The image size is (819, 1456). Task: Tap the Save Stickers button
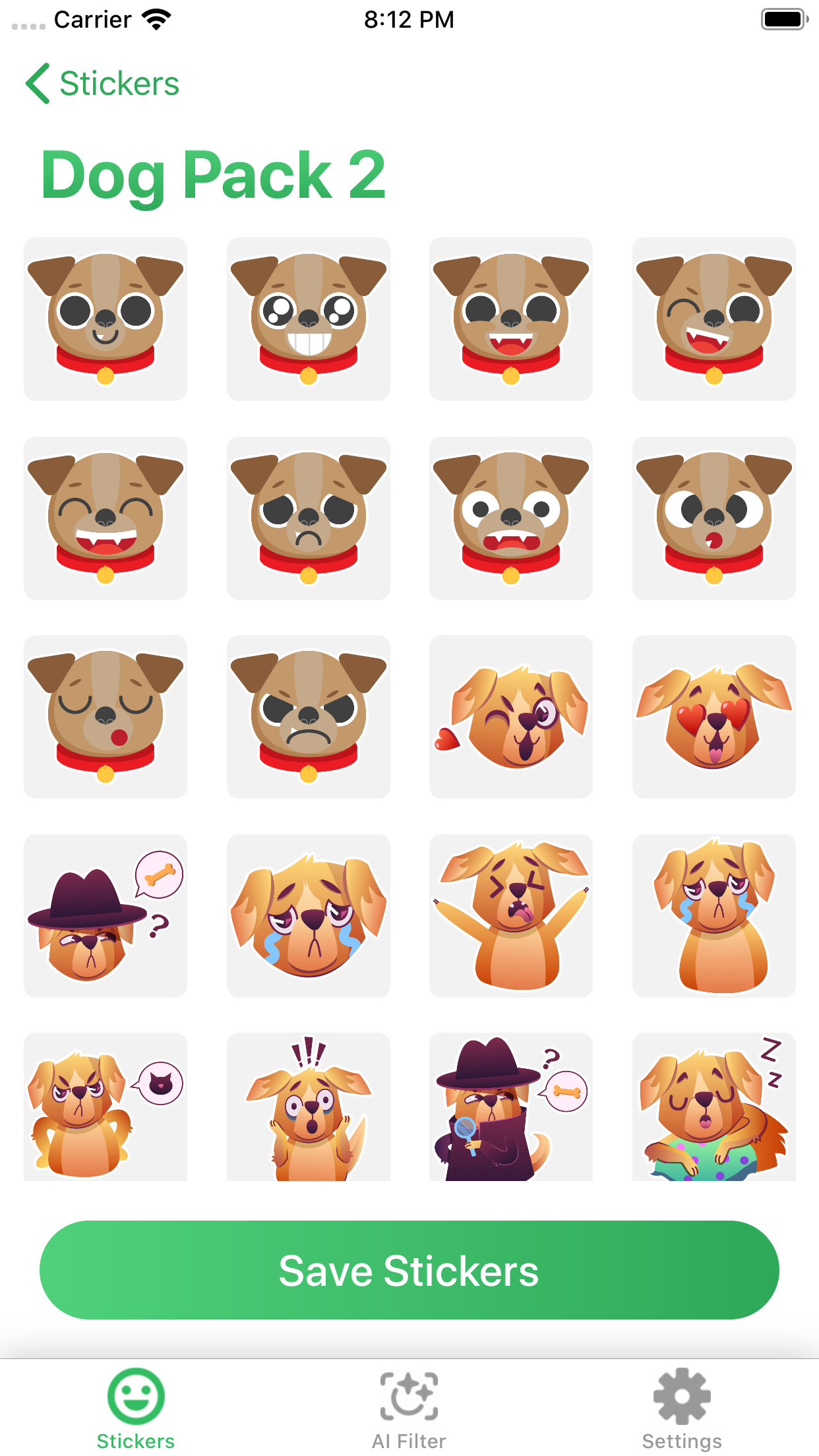[x=409, y=1270]
